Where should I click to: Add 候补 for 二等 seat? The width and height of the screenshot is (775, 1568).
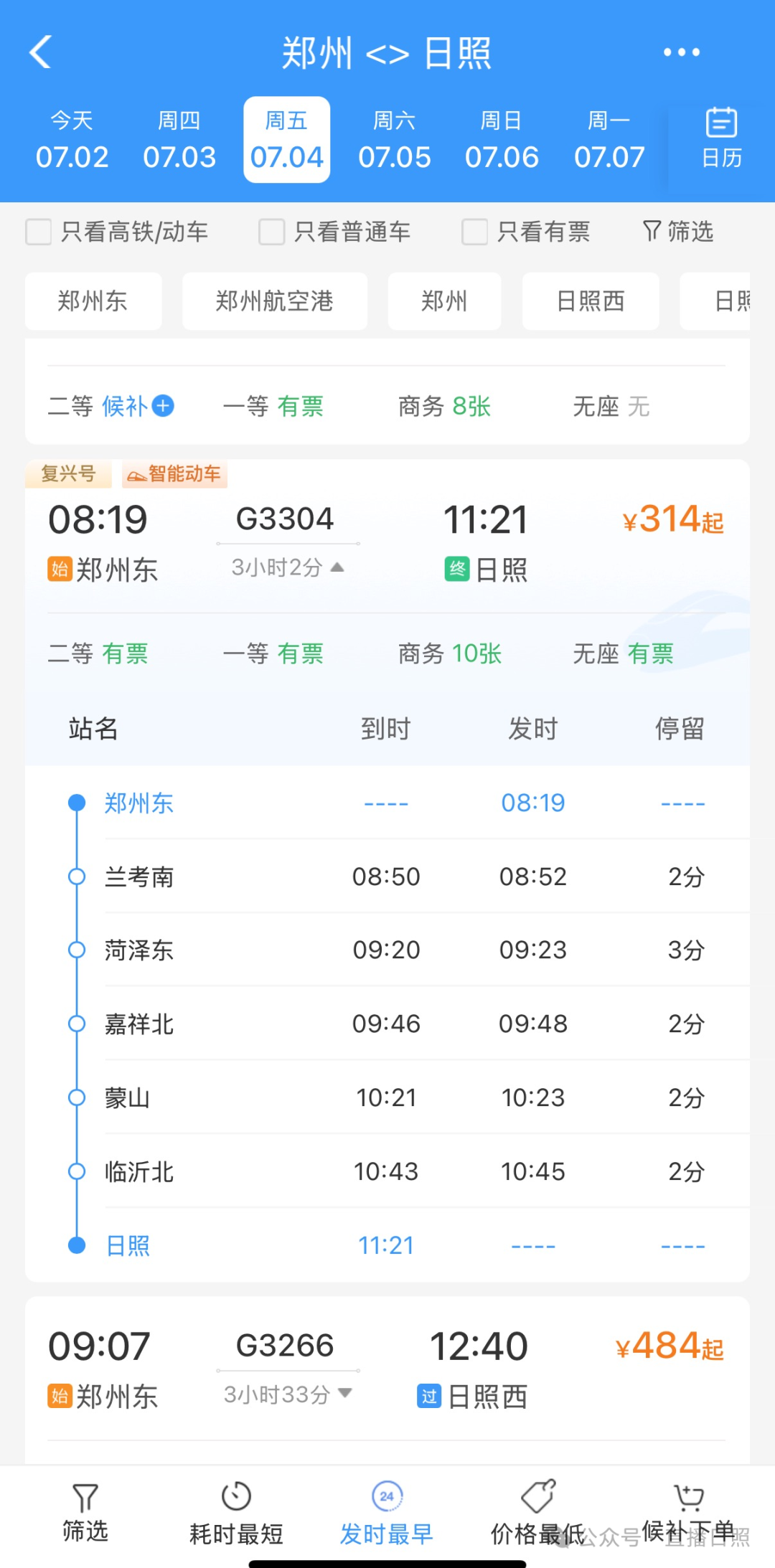164,406
